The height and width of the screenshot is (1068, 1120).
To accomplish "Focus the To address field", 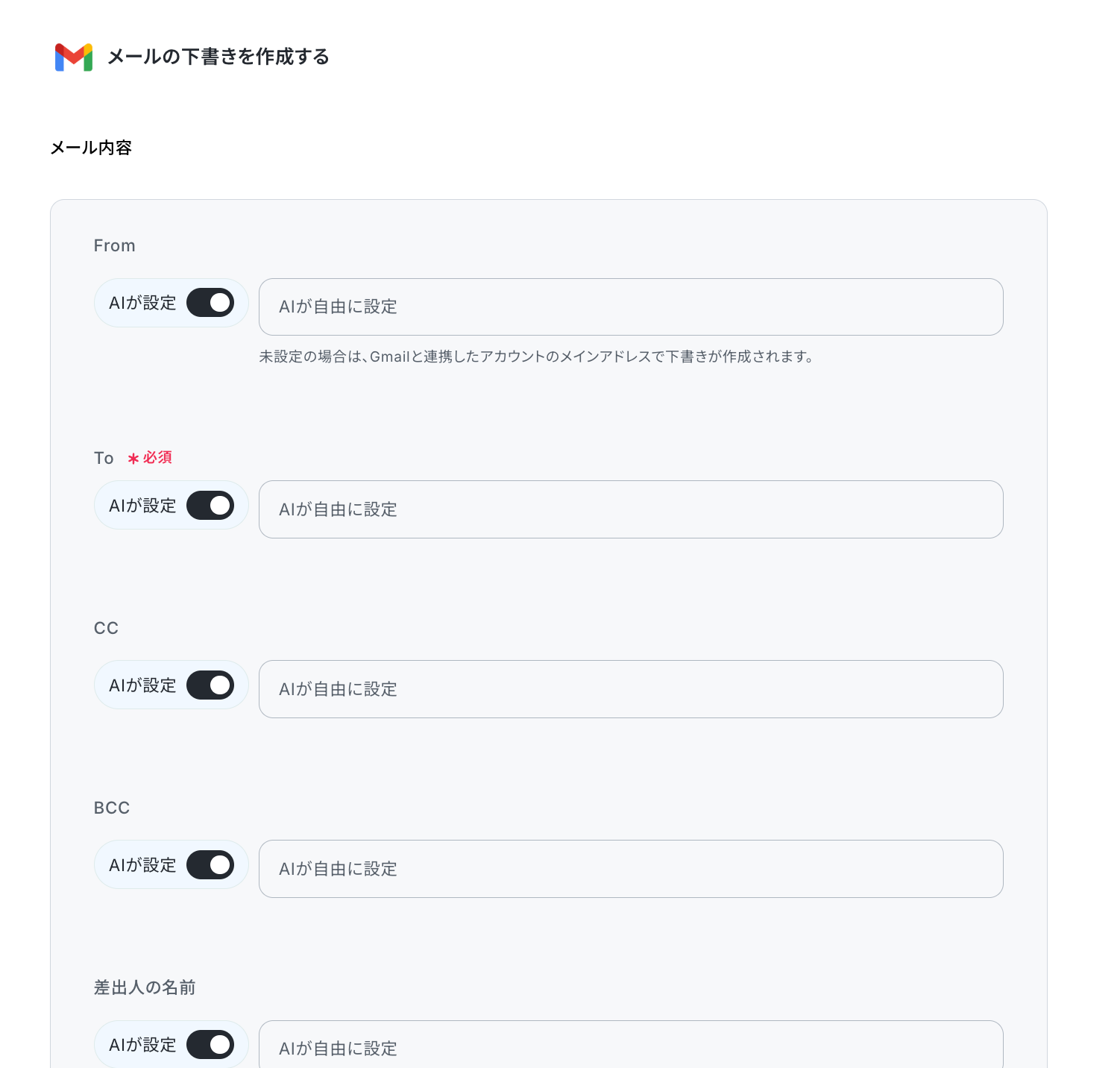I will [631, 509].
